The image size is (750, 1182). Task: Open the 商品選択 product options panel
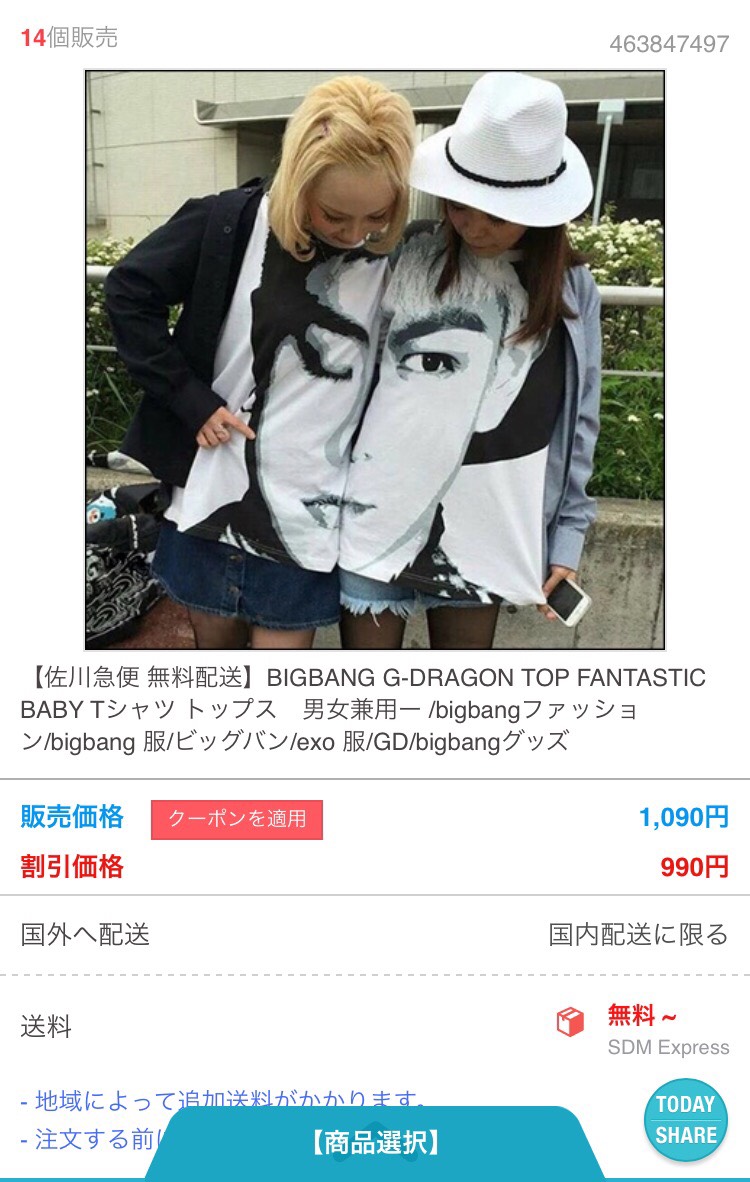point(375,1143)
